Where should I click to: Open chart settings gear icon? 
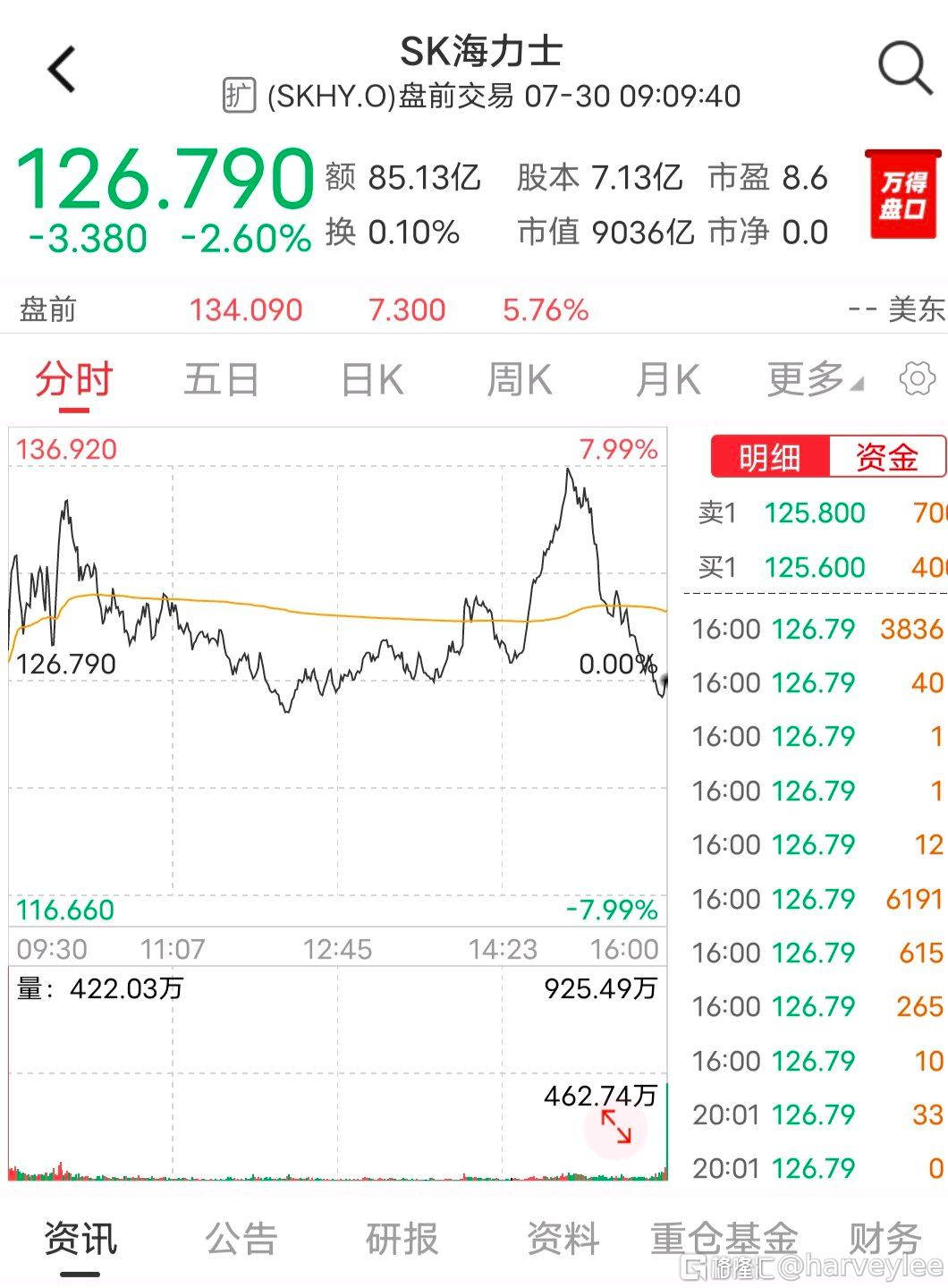tap(917, 379)
